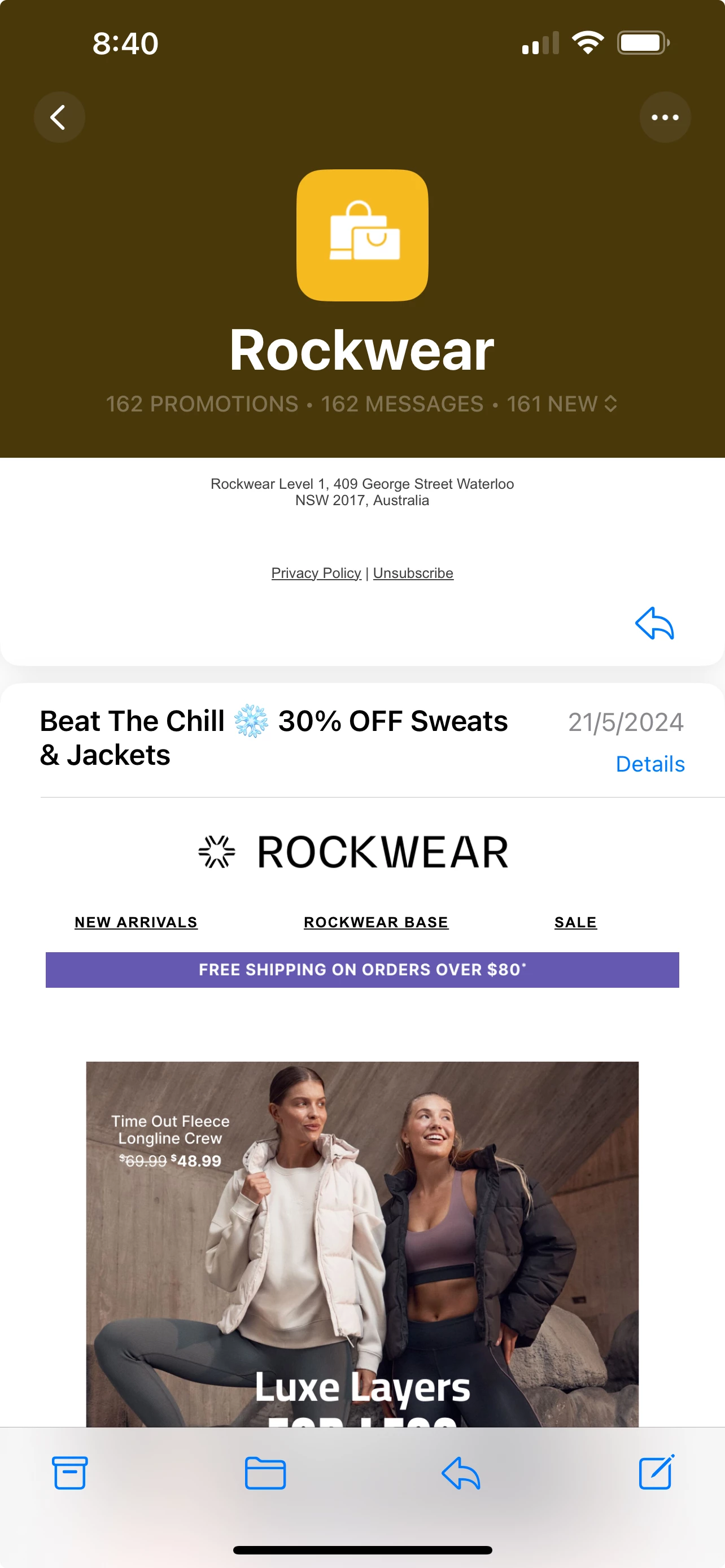Screen dimensions: 725x1568
Task: Go back to the previous screen
Action: (59, 117)
